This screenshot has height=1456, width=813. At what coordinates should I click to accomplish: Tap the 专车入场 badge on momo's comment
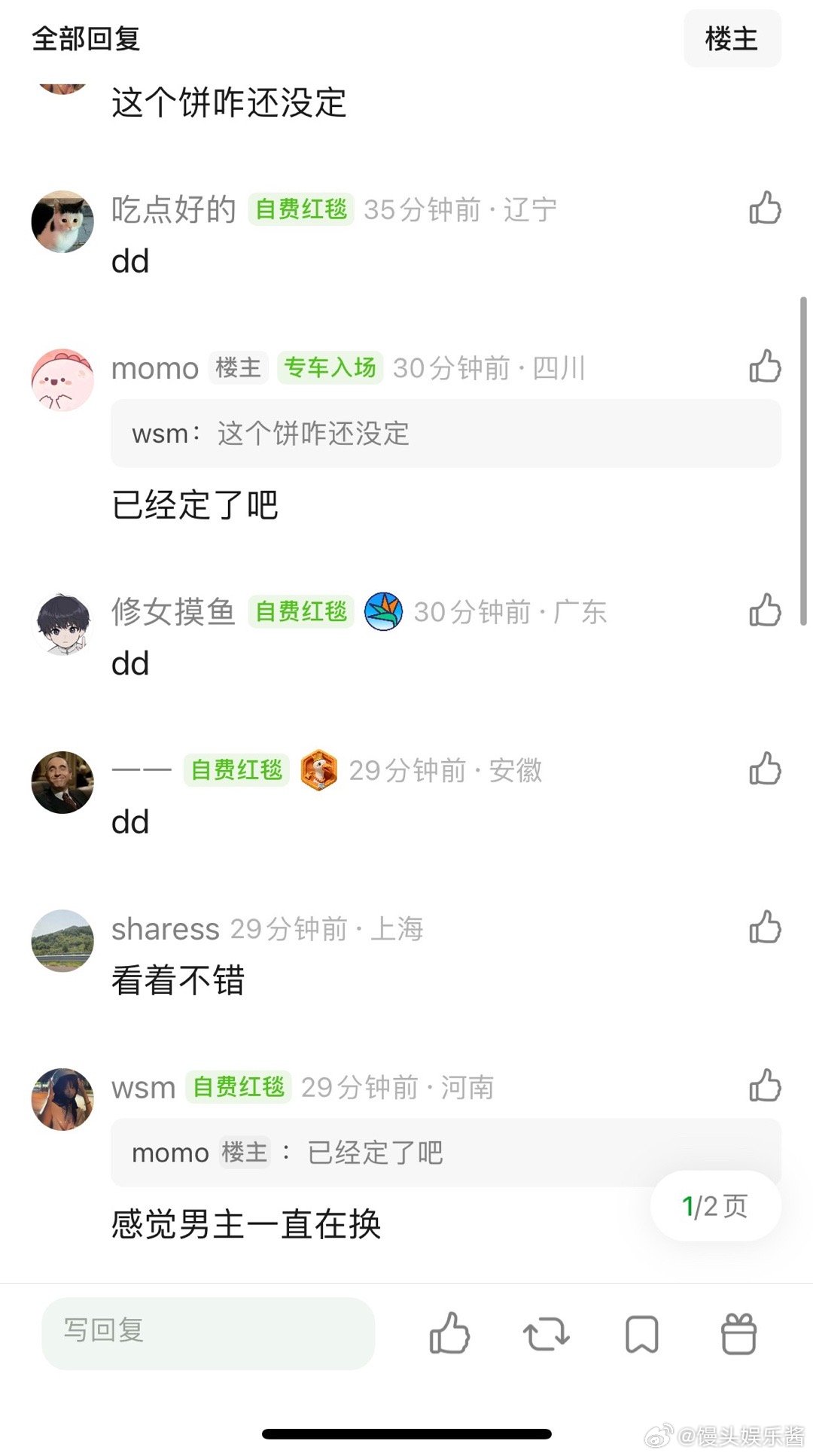330,367
